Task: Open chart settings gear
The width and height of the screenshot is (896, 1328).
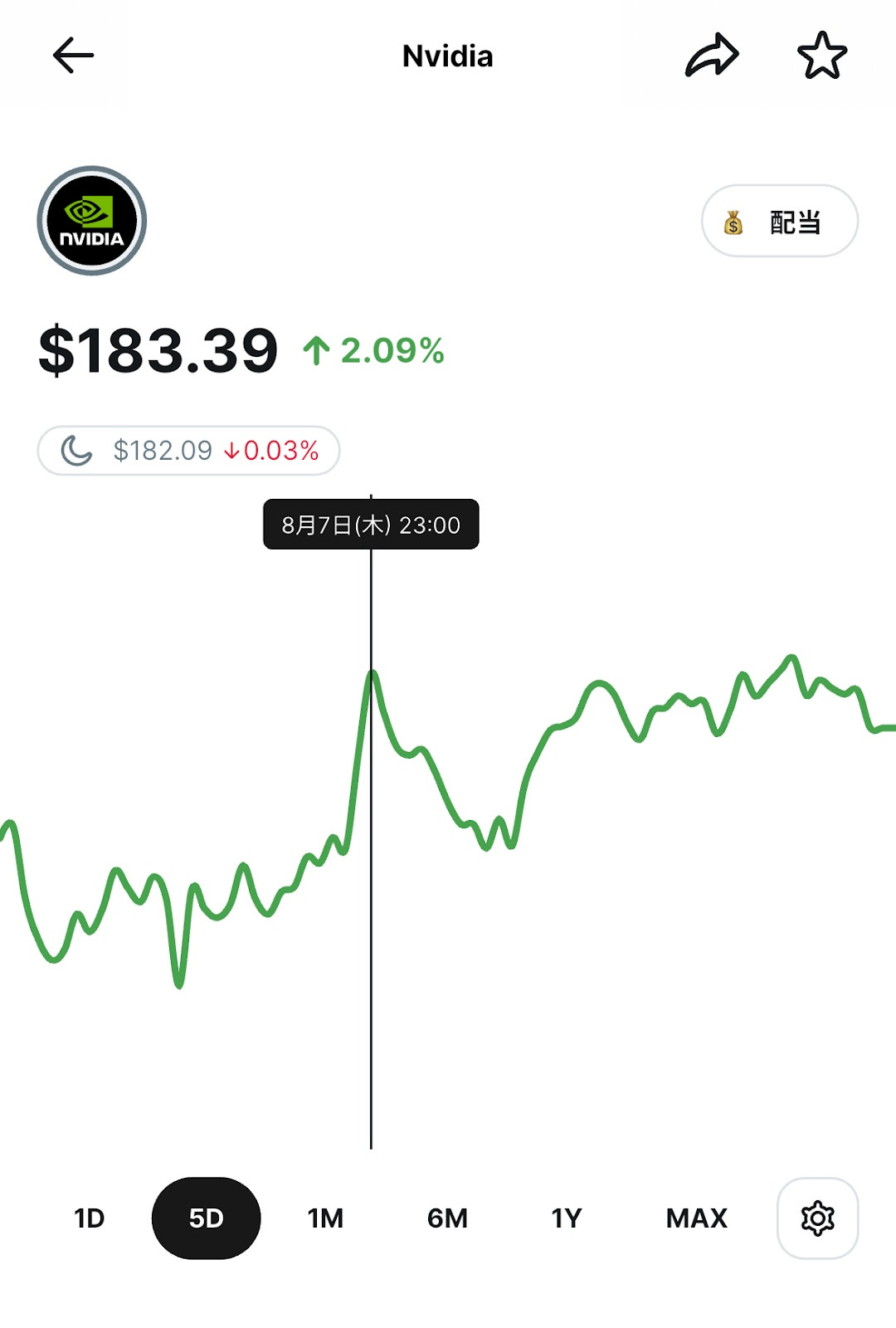Action: click(817, 1218)
